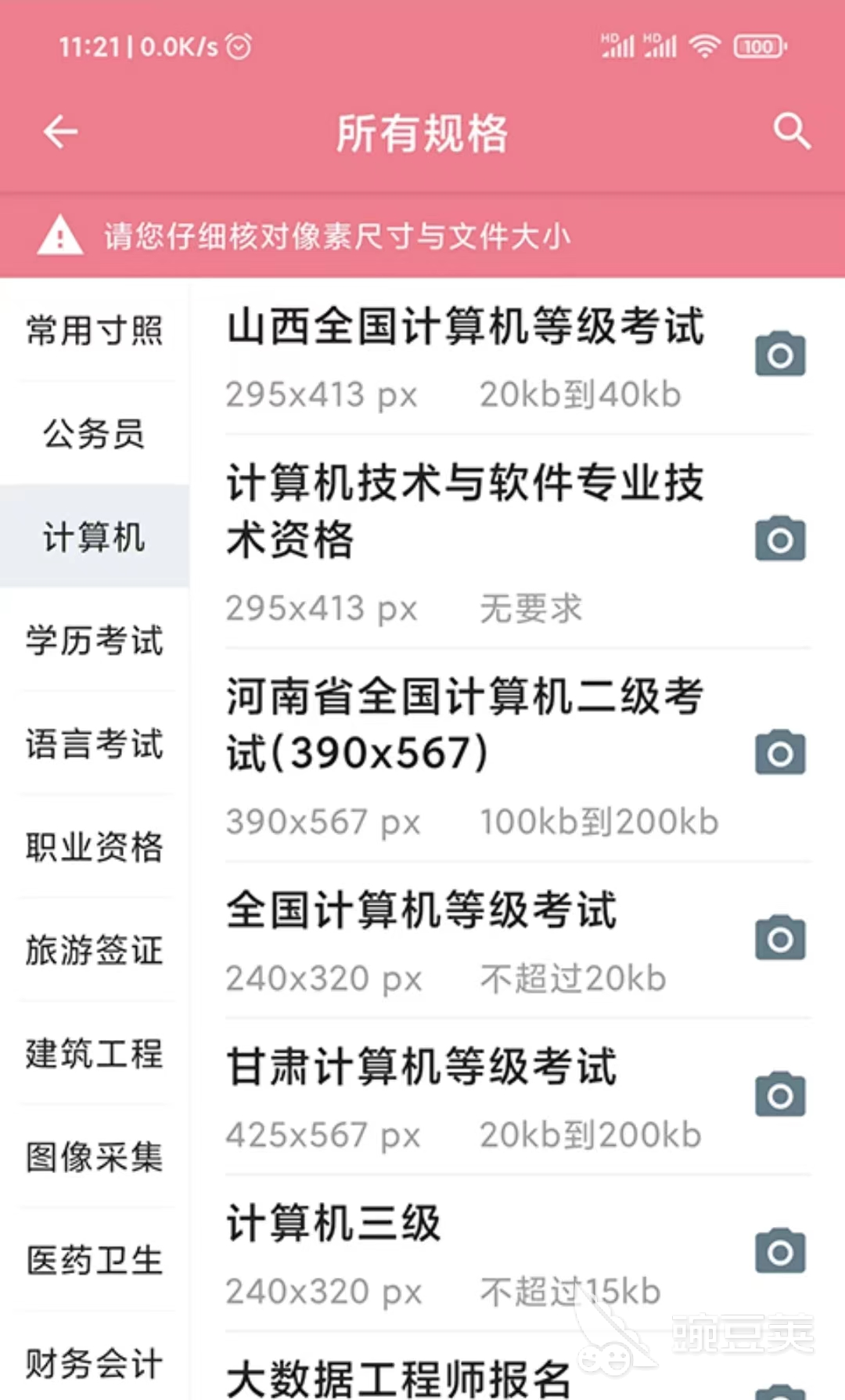The height and width of the screenshot is (1400, 845).
Task: Open 甘肃计算机等级考试 spec
Action: click(x=518, y=1097)
